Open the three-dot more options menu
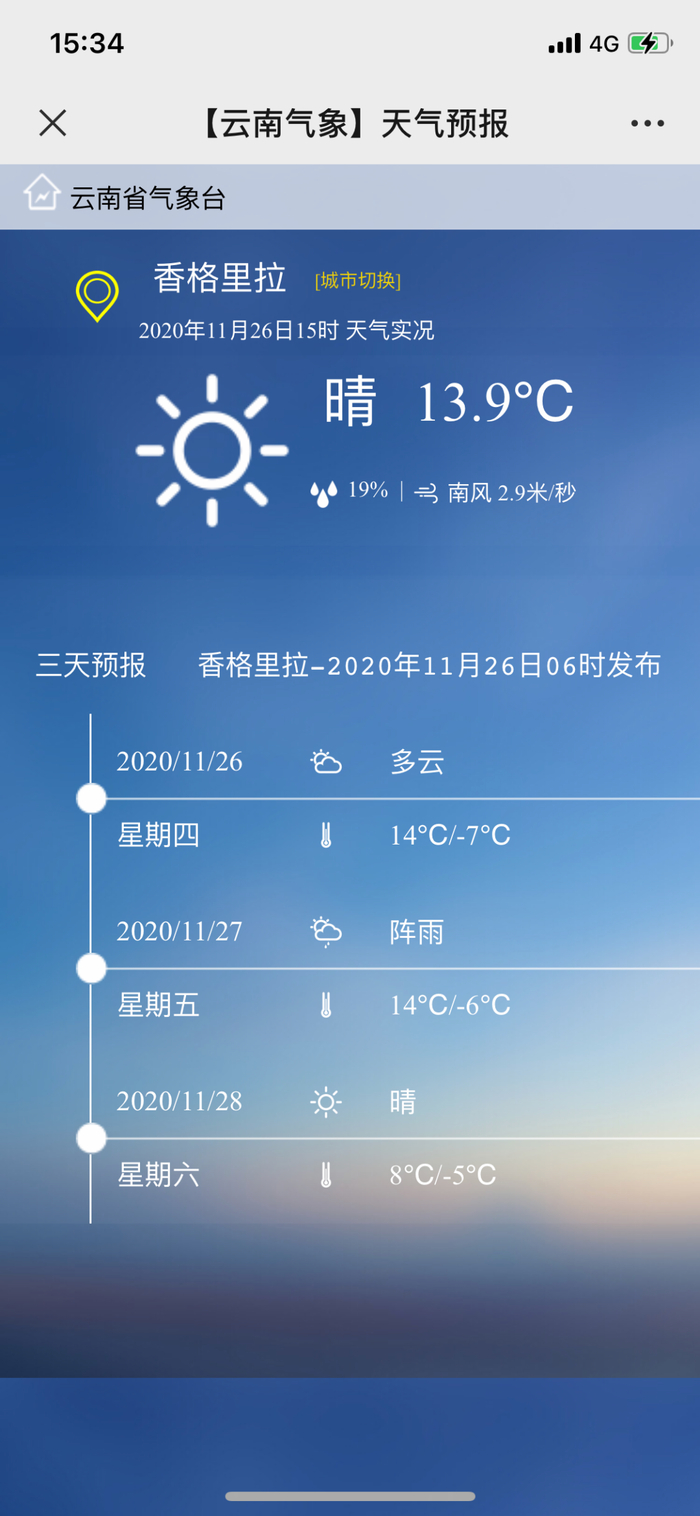Image resolution: width=700 pixels, height=1516 pixels. pyautogui.click(x=647, y=123)
